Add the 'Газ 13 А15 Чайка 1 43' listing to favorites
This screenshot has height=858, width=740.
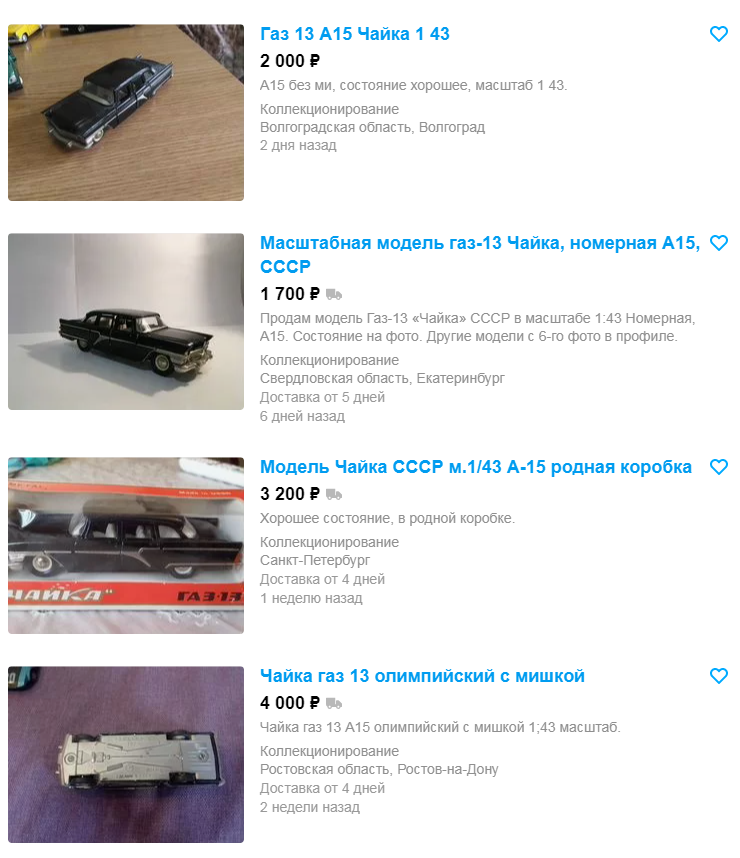pos(718,34)
